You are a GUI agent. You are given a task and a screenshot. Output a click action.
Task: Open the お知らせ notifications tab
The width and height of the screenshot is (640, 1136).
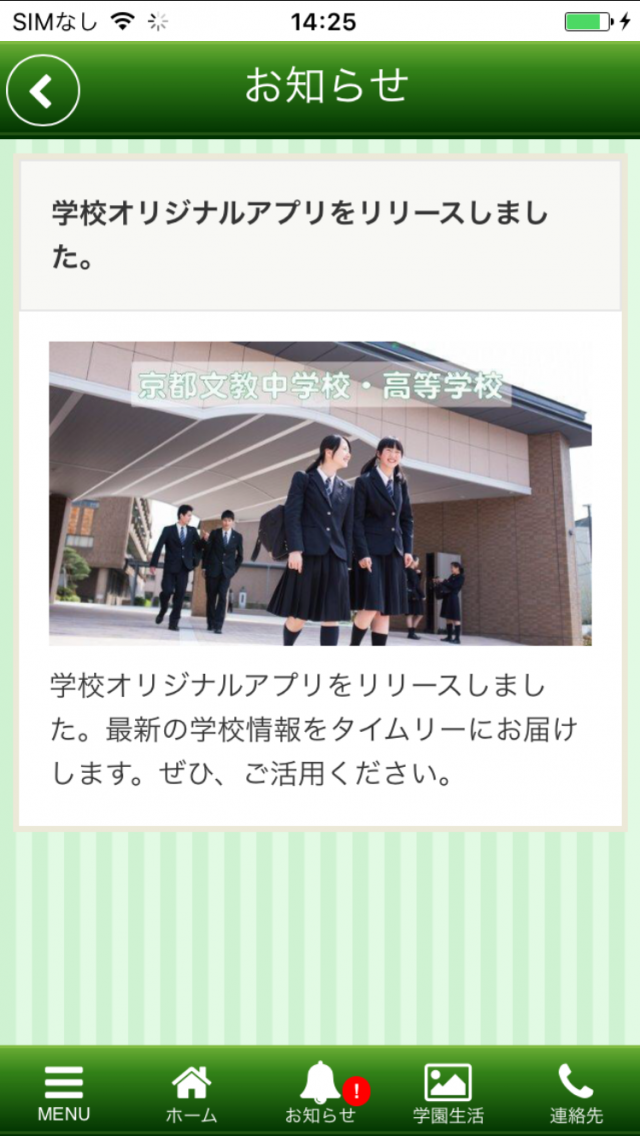click(x=320, y=1092)
